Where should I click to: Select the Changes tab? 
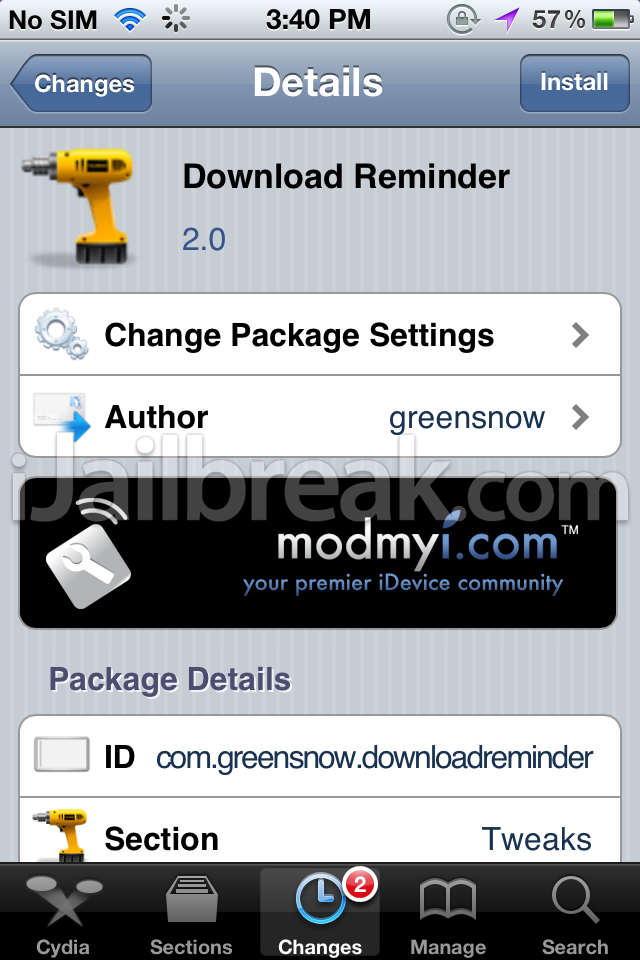[x=320, y=913]
